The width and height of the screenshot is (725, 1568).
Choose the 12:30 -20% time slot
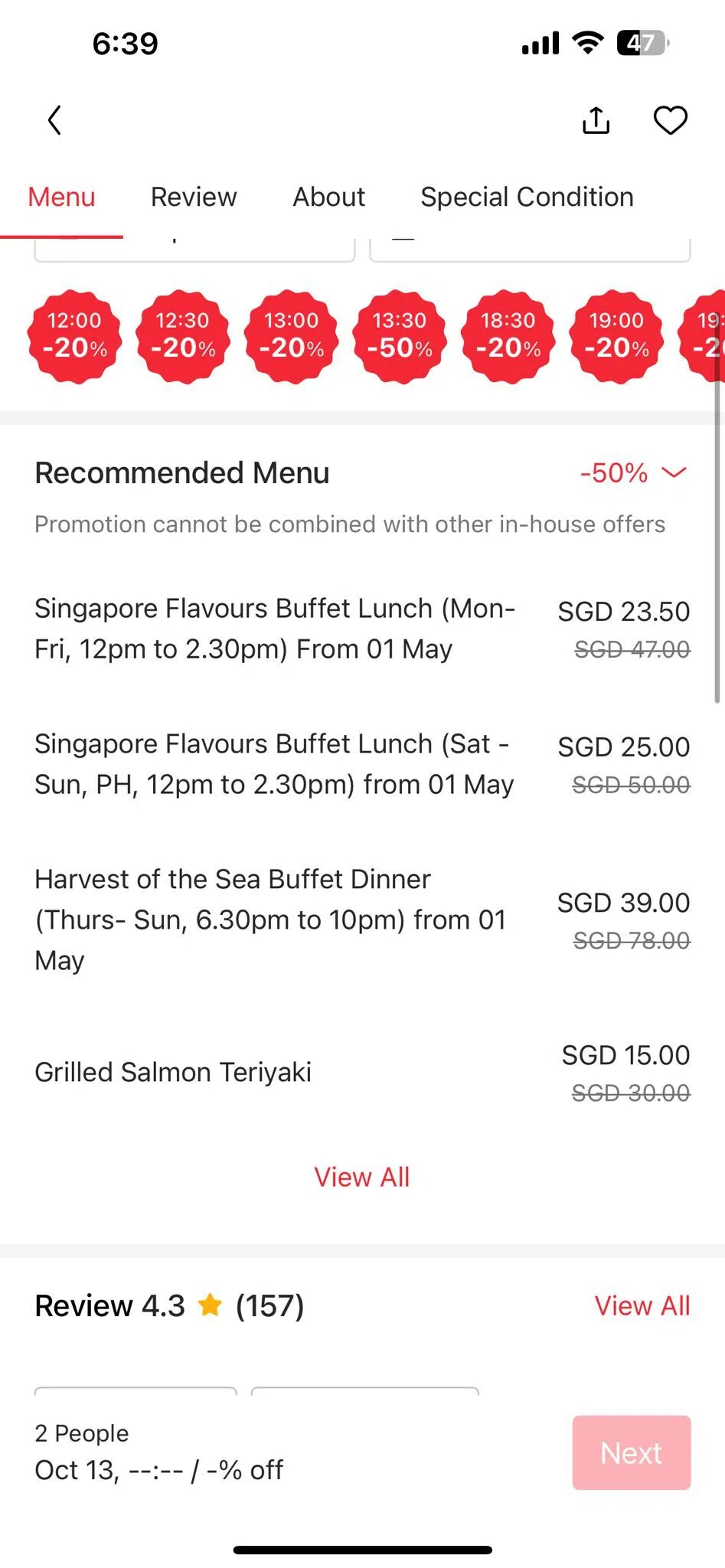pos(183,336)
